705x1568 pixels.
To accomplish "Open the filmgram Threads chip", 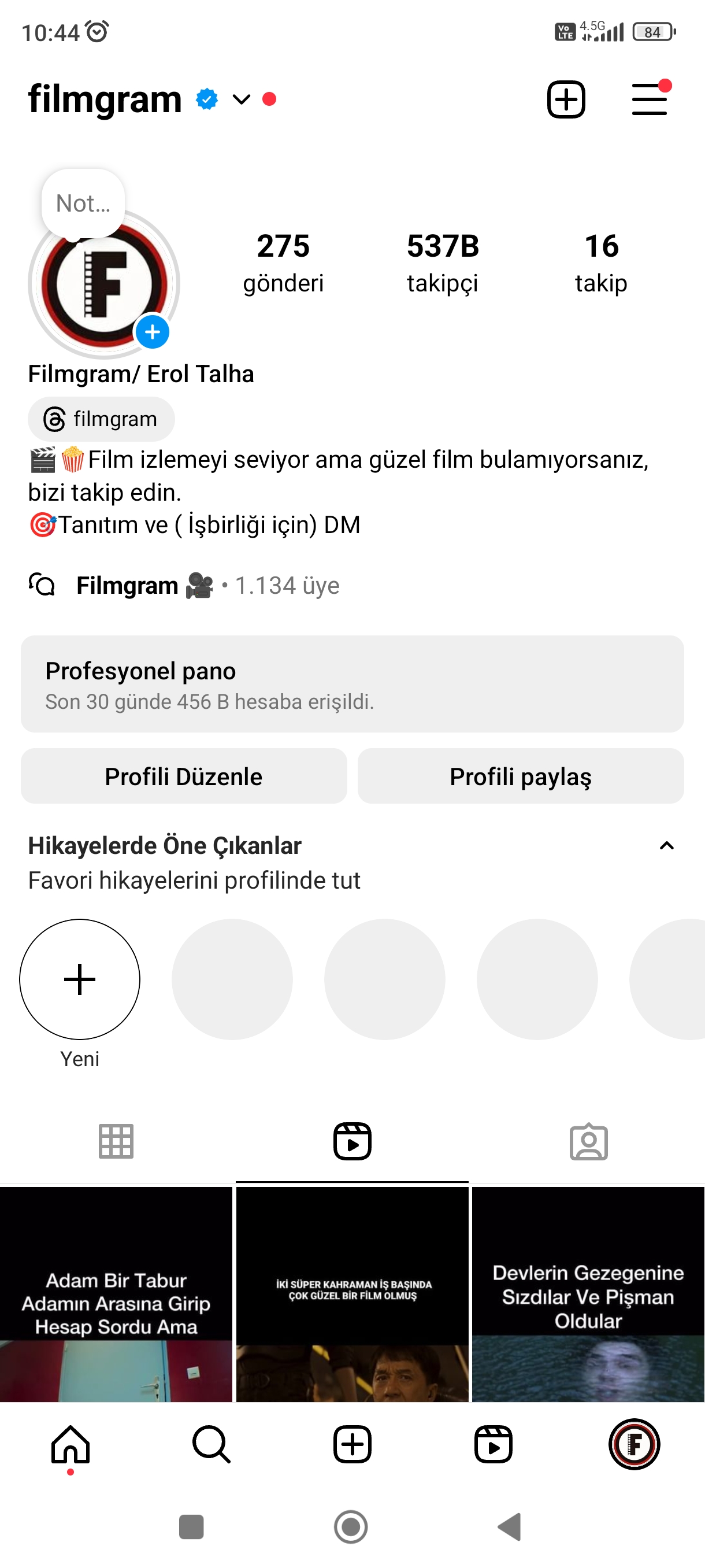I will [x=101, y=419].
